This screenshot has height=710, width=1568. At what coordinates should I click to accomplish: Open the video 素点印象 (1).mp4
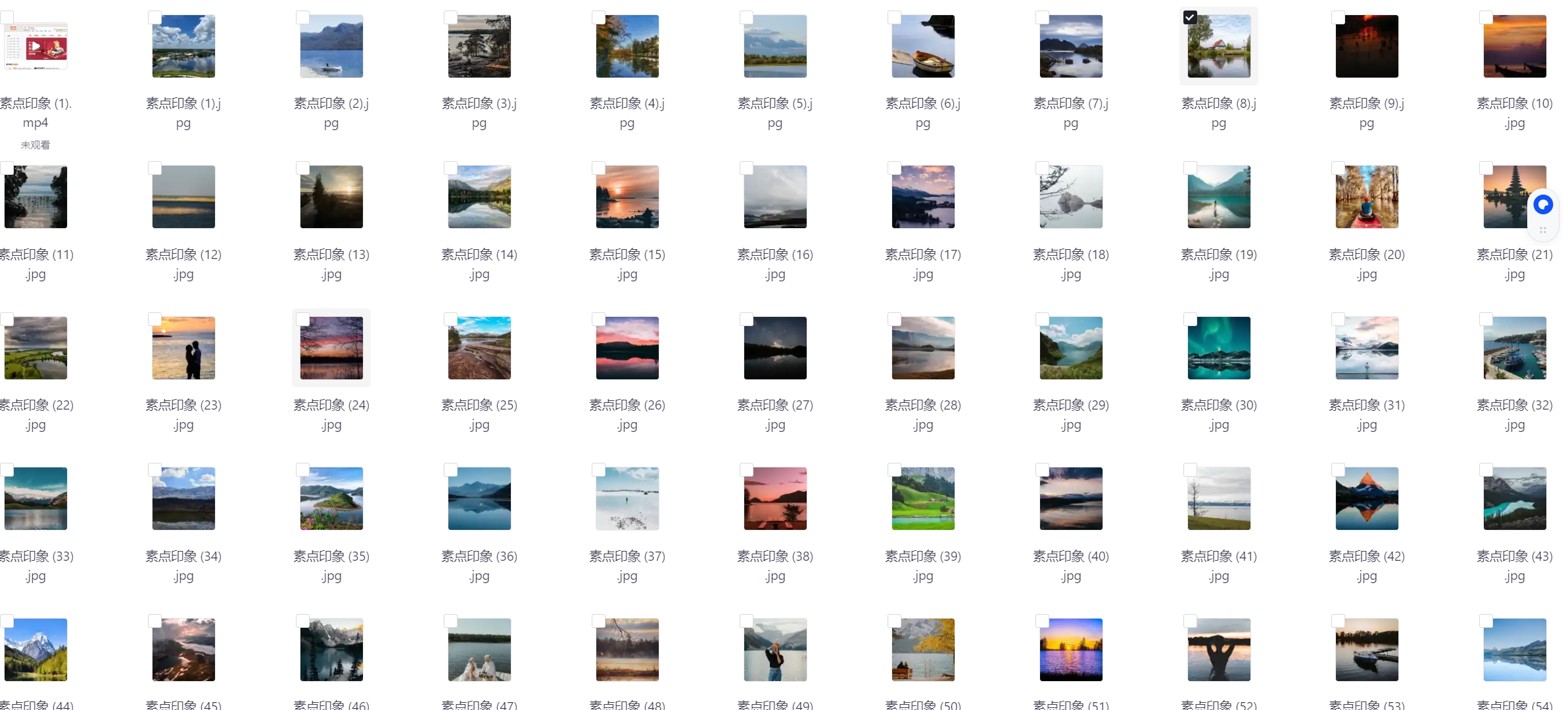(36, 47)
